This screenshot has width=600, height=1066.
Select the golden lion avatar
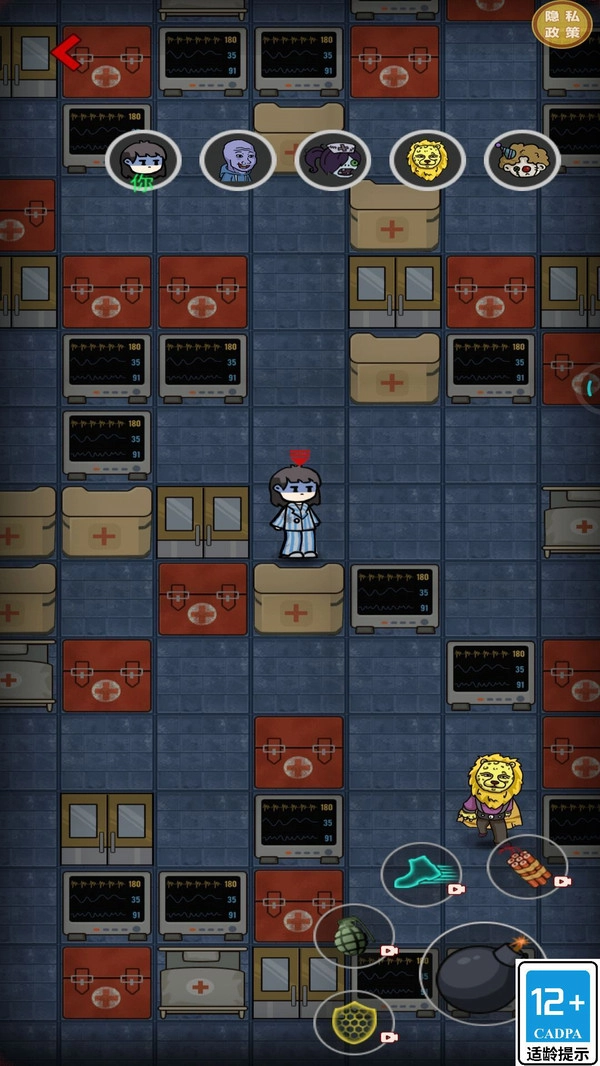click(x=427, y=160)
